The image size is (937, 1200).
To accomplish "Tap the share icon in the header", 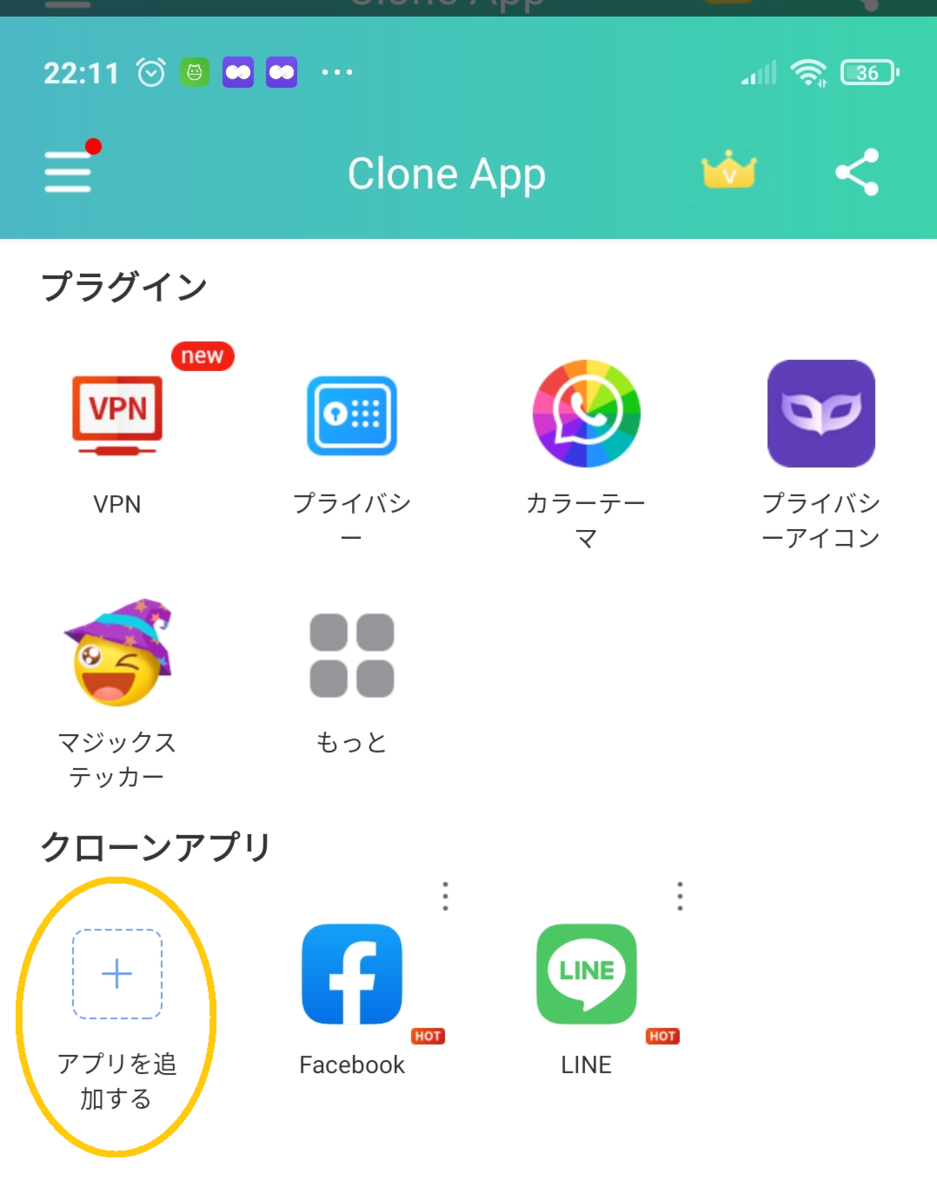I will point(858,172).
